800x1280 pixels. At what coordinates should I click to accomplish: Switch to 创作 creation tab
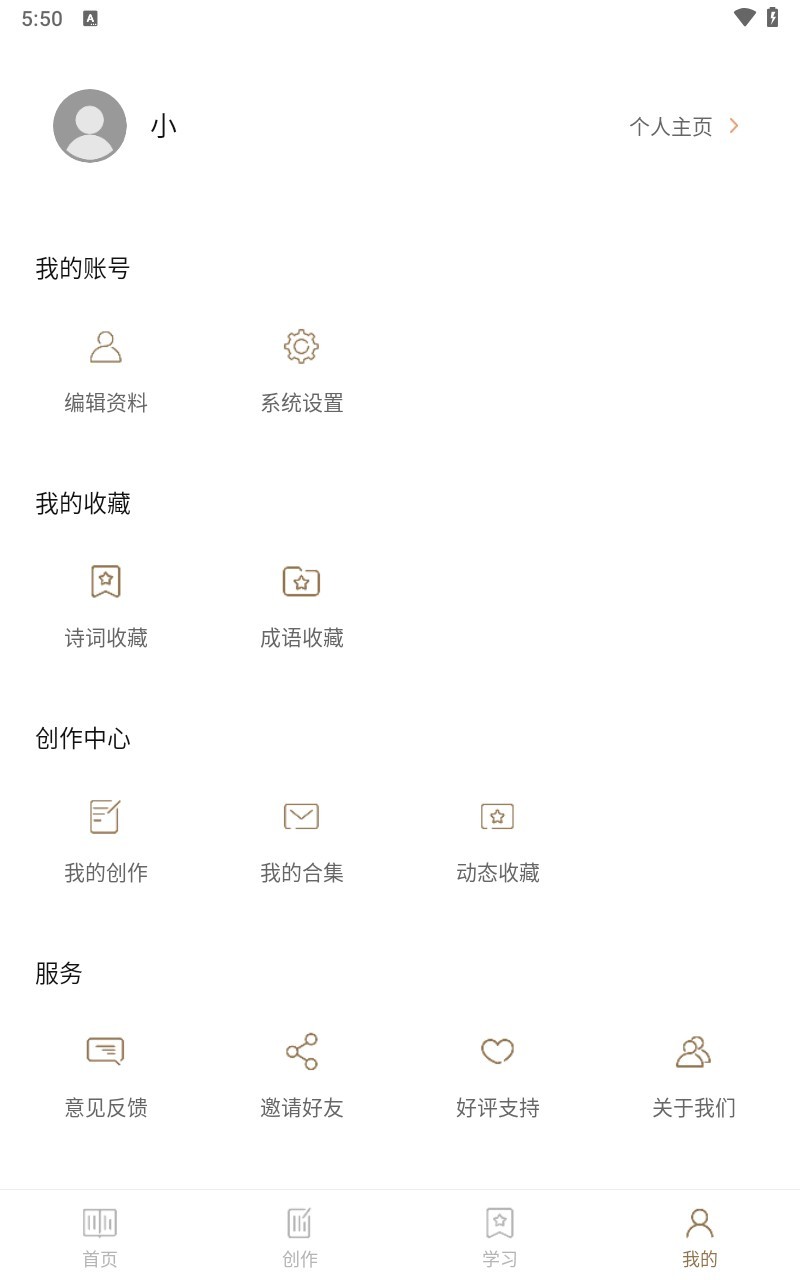click(x=299, y=1235)
